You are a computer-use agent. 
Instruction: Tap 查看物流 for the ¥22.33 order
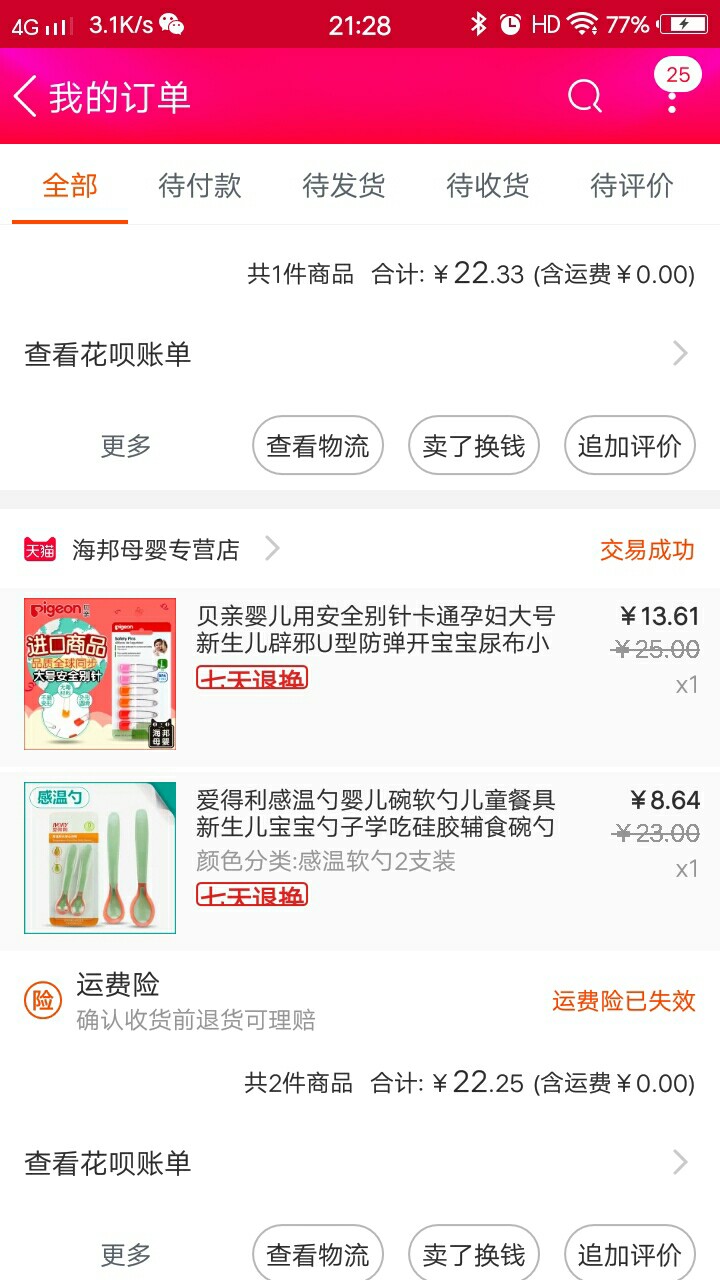[x=318, y=446]
